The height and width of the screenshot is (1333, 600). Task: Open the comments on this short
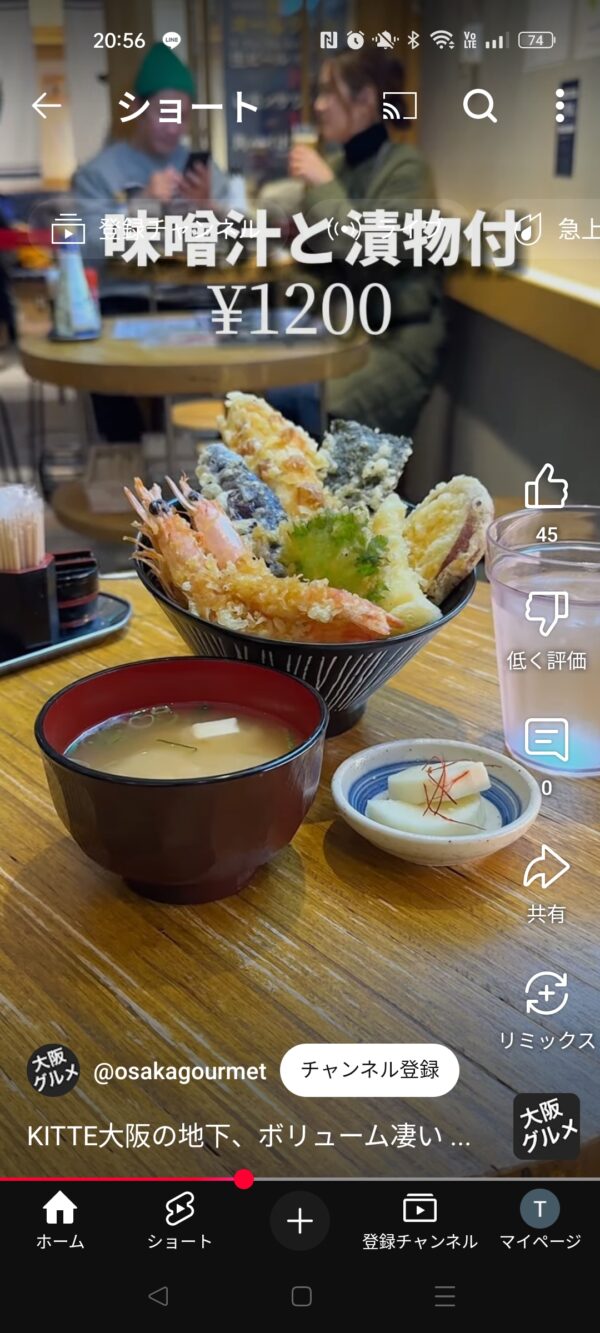tap(546, 742)
